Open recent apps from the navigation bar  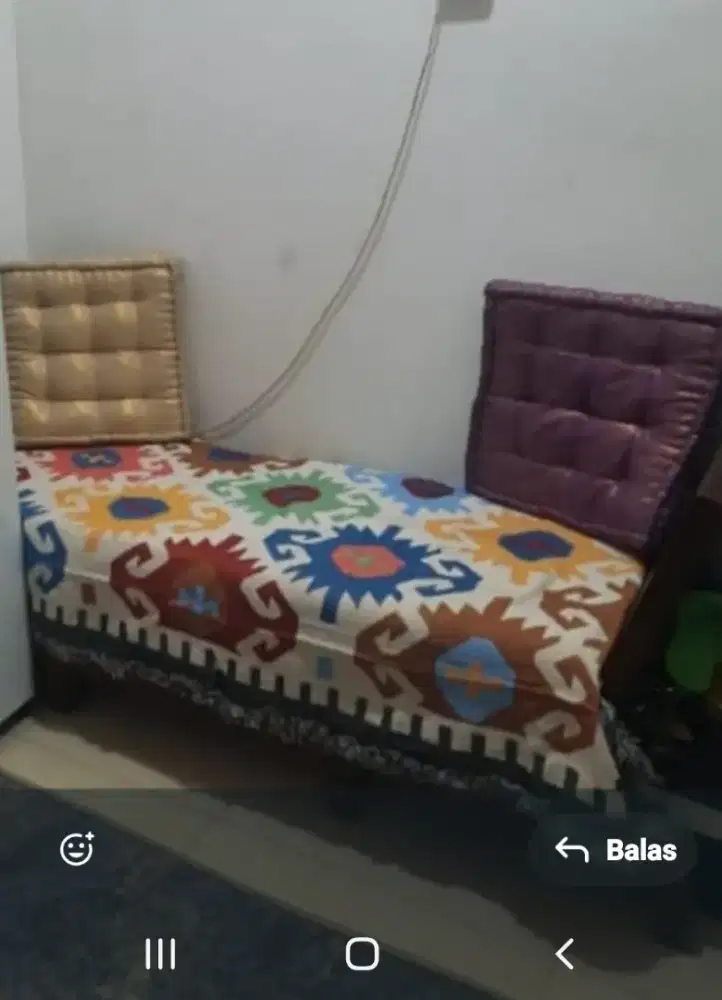click(158, 955)
